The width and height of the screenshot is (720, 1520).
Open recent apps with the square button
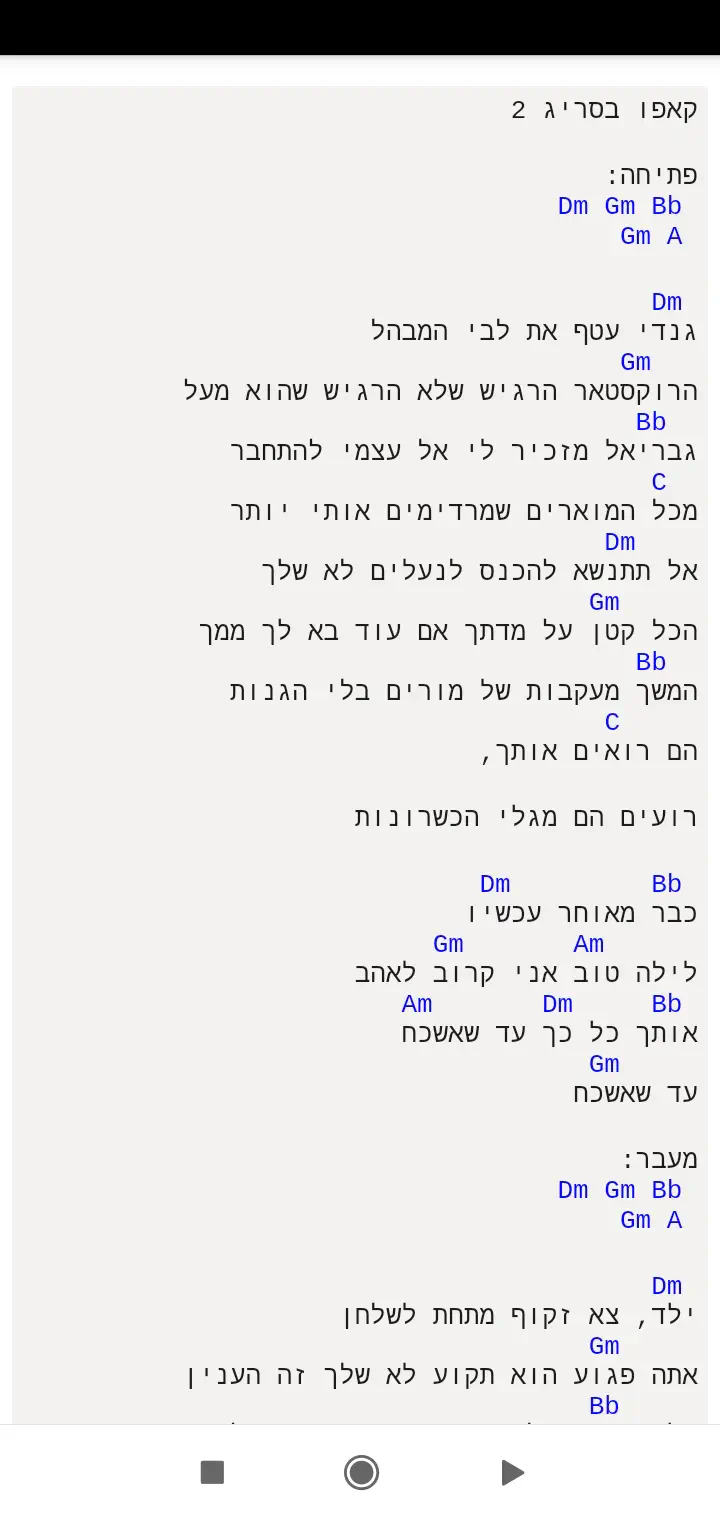click(x=212, y=1472)
